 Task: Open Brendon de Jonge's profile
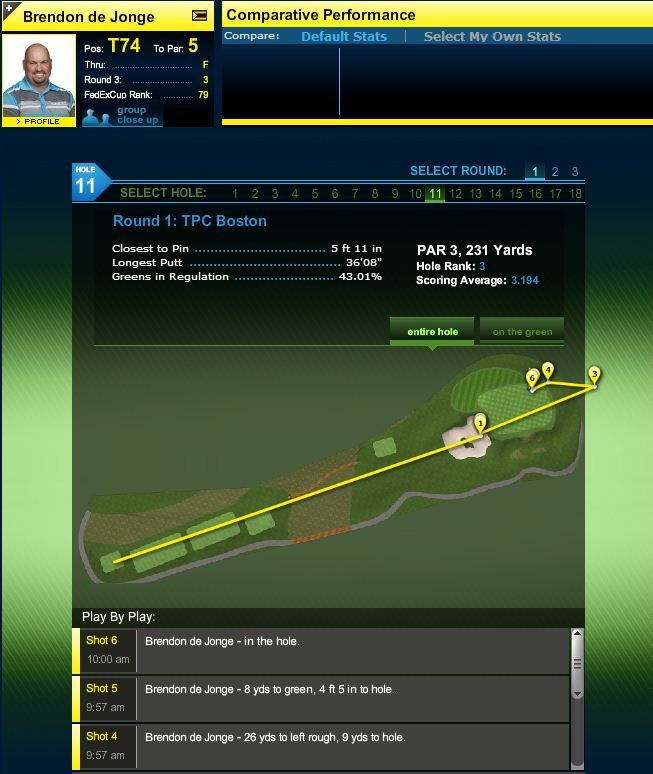pos(38,121)
